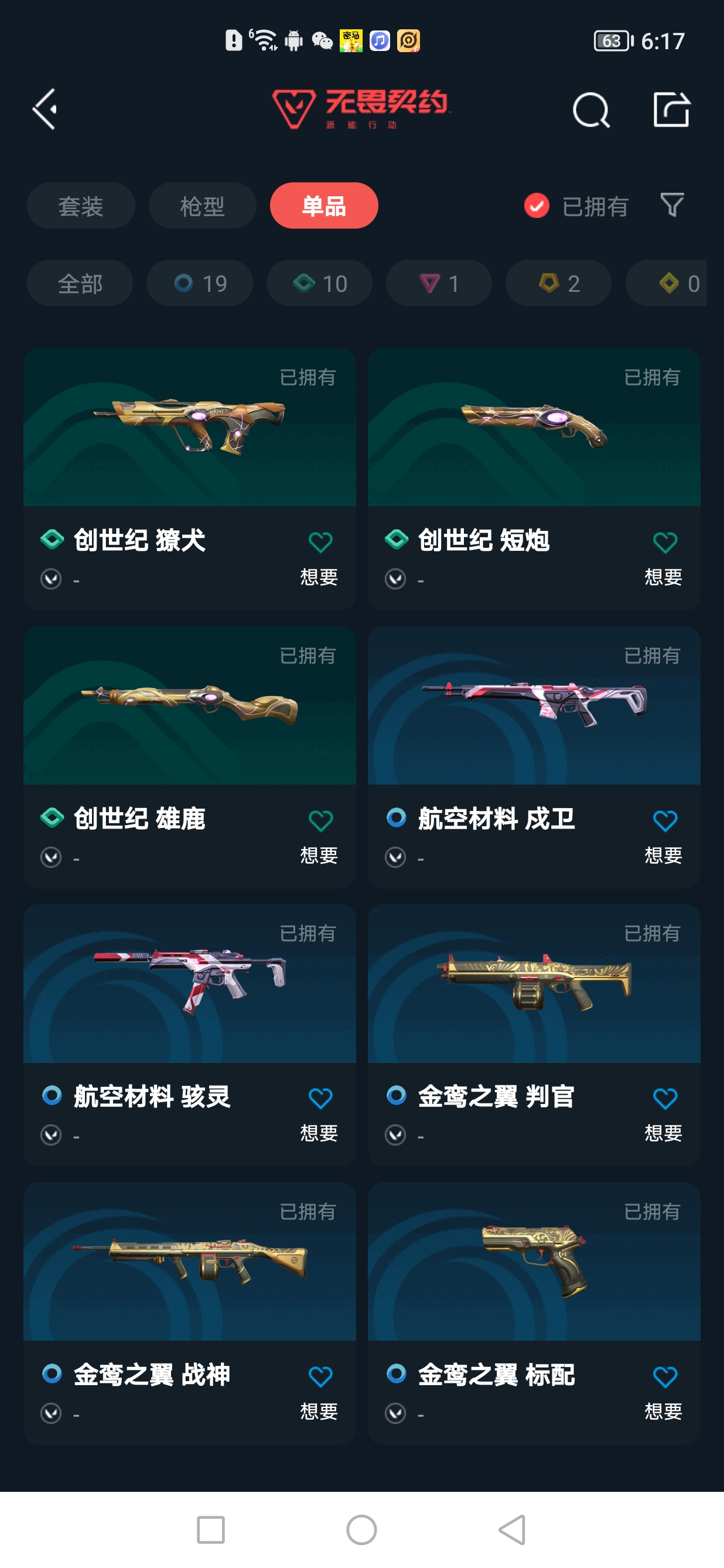Select the 单品 tab
Screen dimensions: 724x1568
click(324, 206)
